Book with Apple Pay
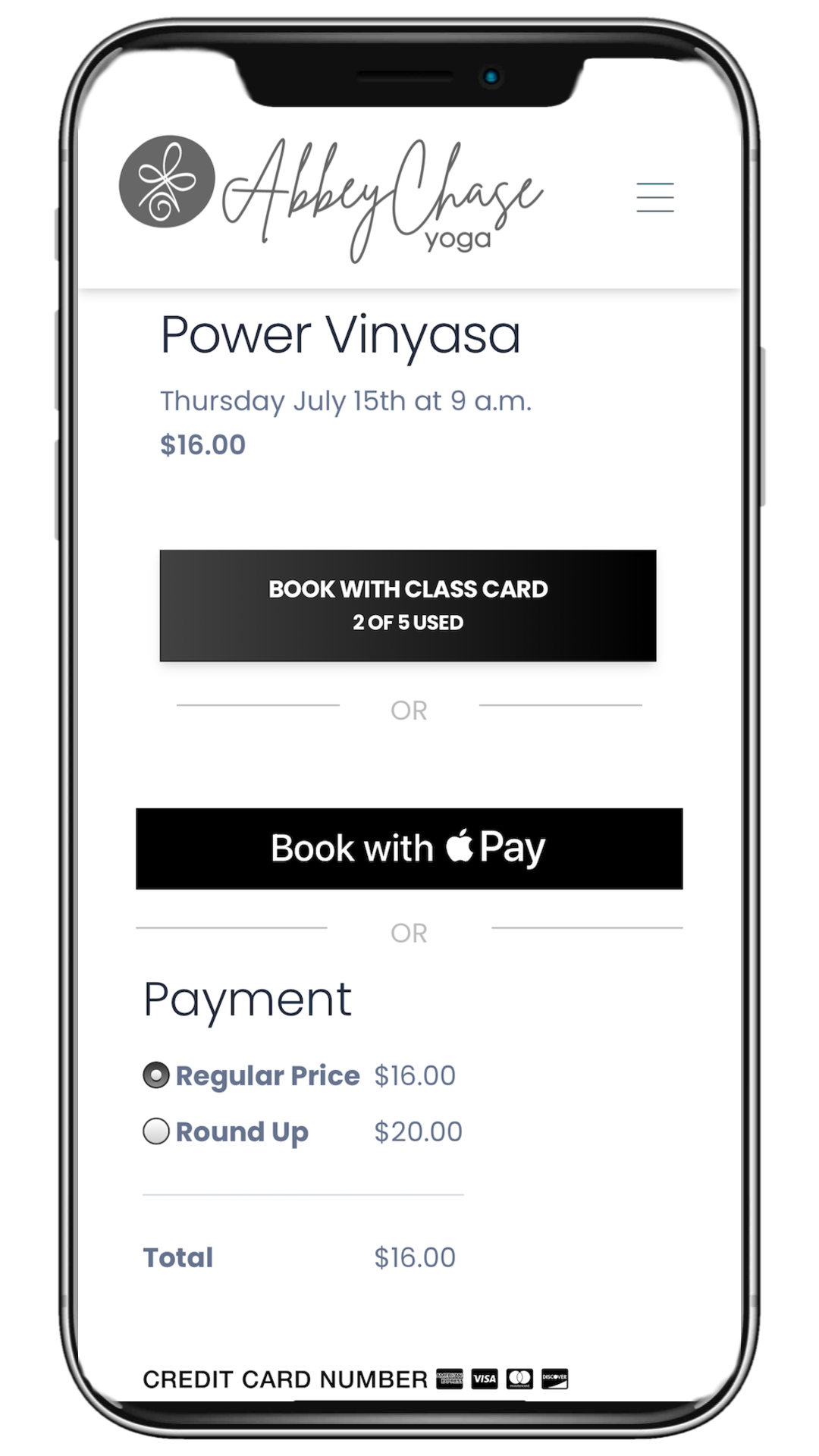 tap(409, 848)
